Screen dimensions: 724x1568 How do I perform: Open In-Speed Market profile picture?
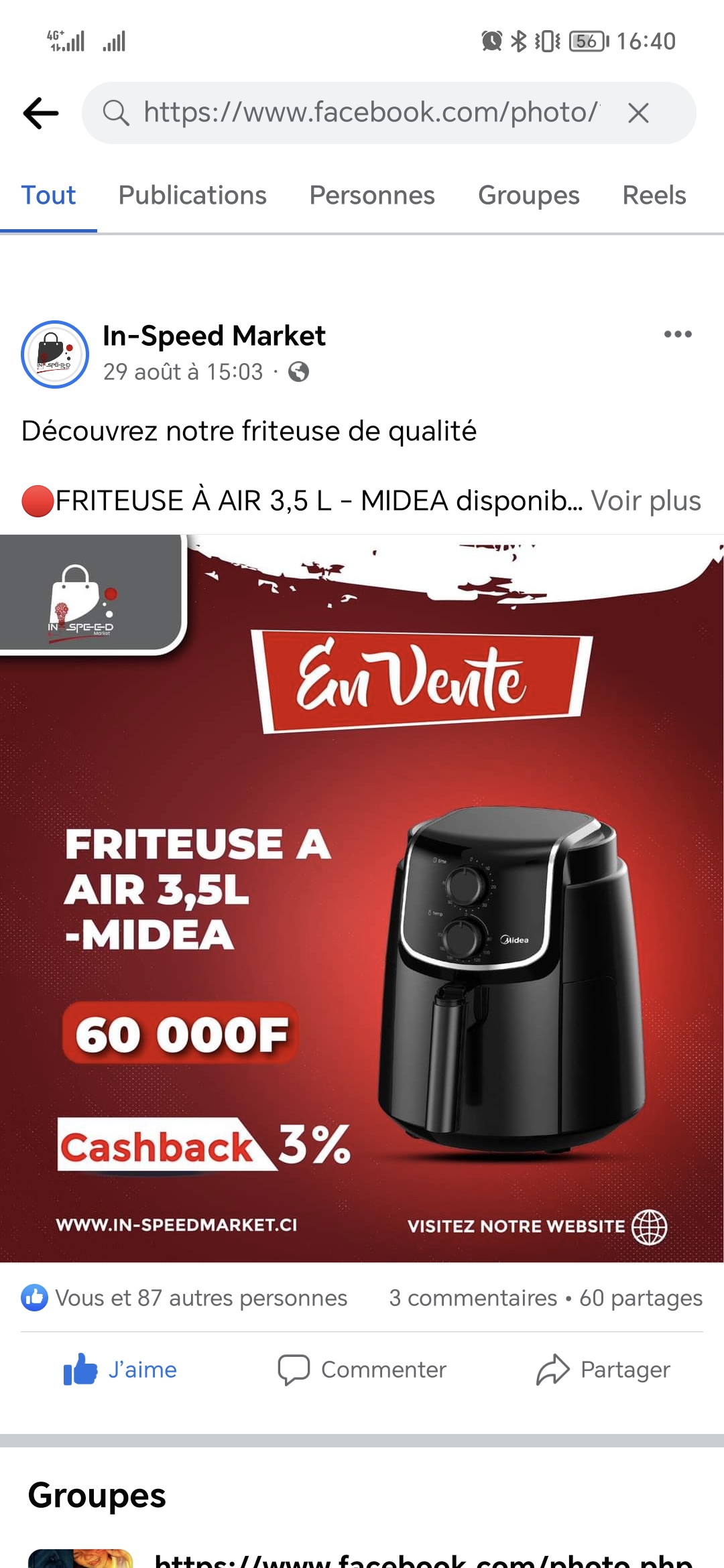tap(55, 354)
